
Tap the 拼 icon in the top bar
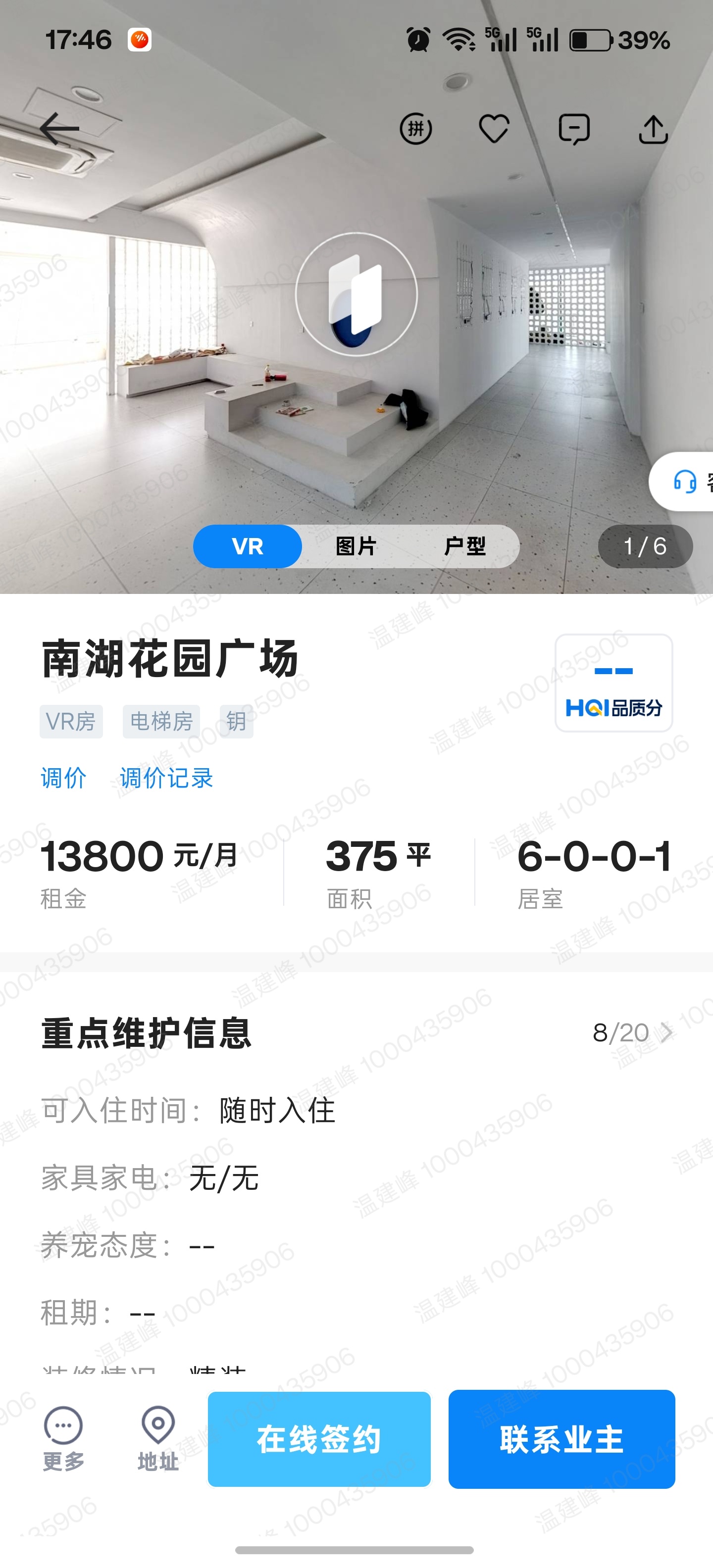[416, 128]
